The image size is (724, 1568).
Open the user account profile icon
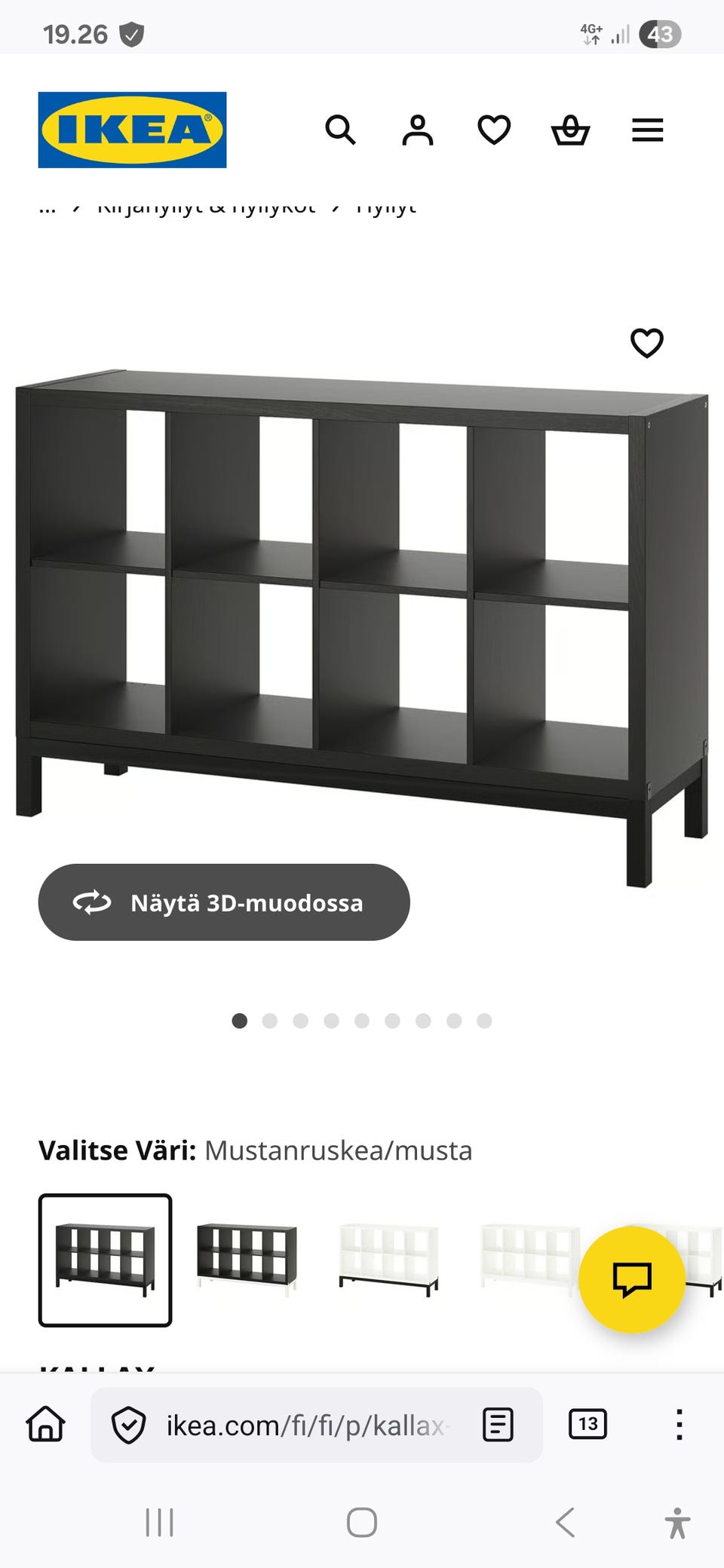pos(417,130)
